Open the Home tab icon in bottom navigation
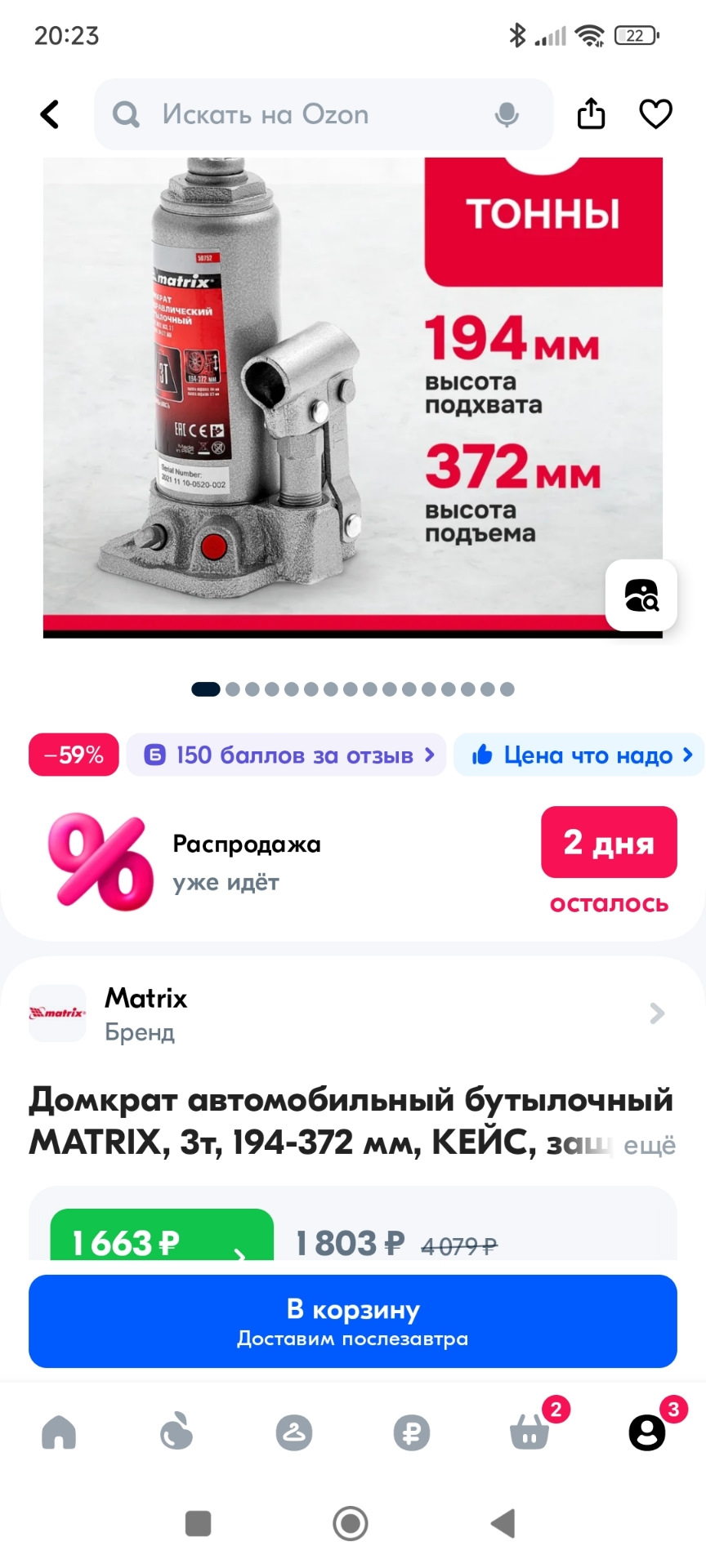 point(58,1435)
